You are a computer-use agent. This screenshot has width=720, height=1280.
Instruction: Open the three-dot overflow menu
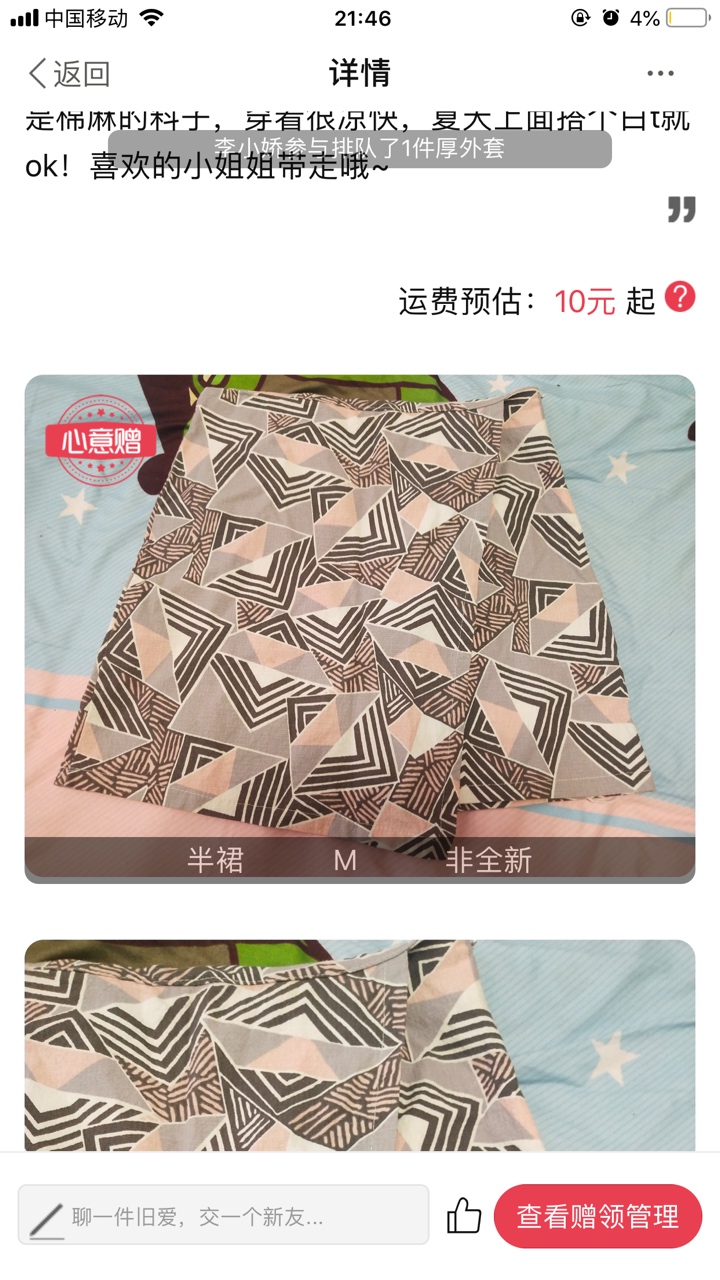coord(660,73)
